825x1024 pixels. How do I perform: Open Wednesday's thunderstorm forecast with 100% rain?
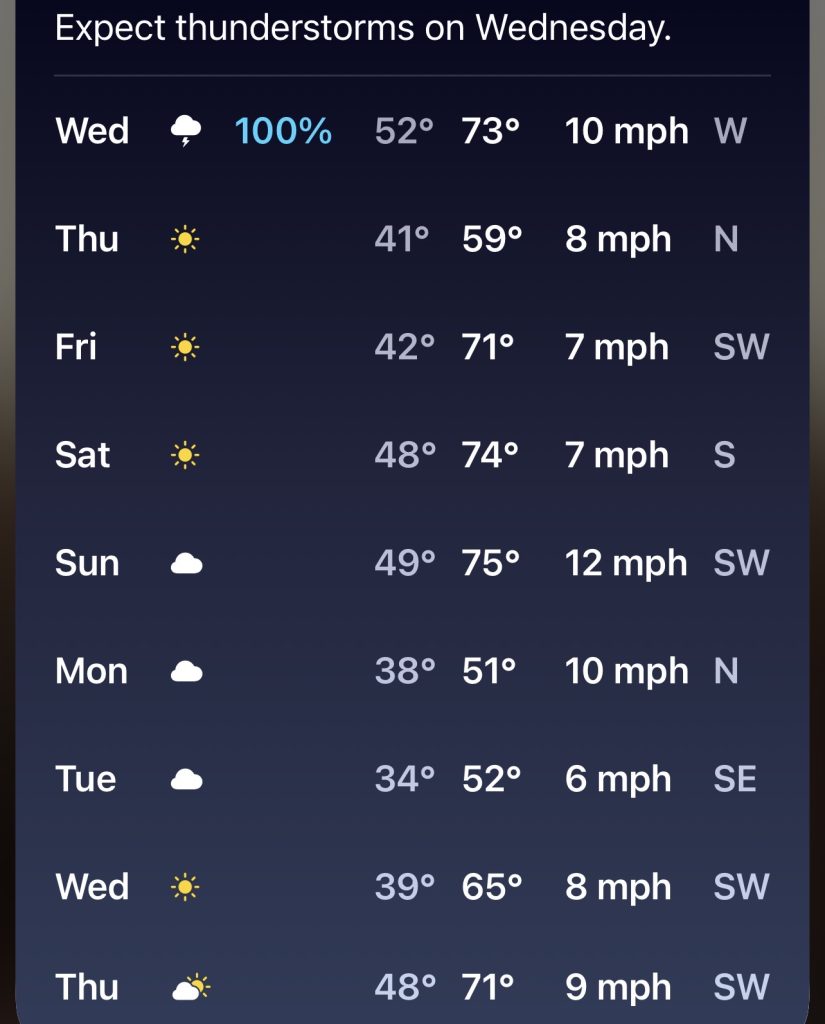click(412, 131)
